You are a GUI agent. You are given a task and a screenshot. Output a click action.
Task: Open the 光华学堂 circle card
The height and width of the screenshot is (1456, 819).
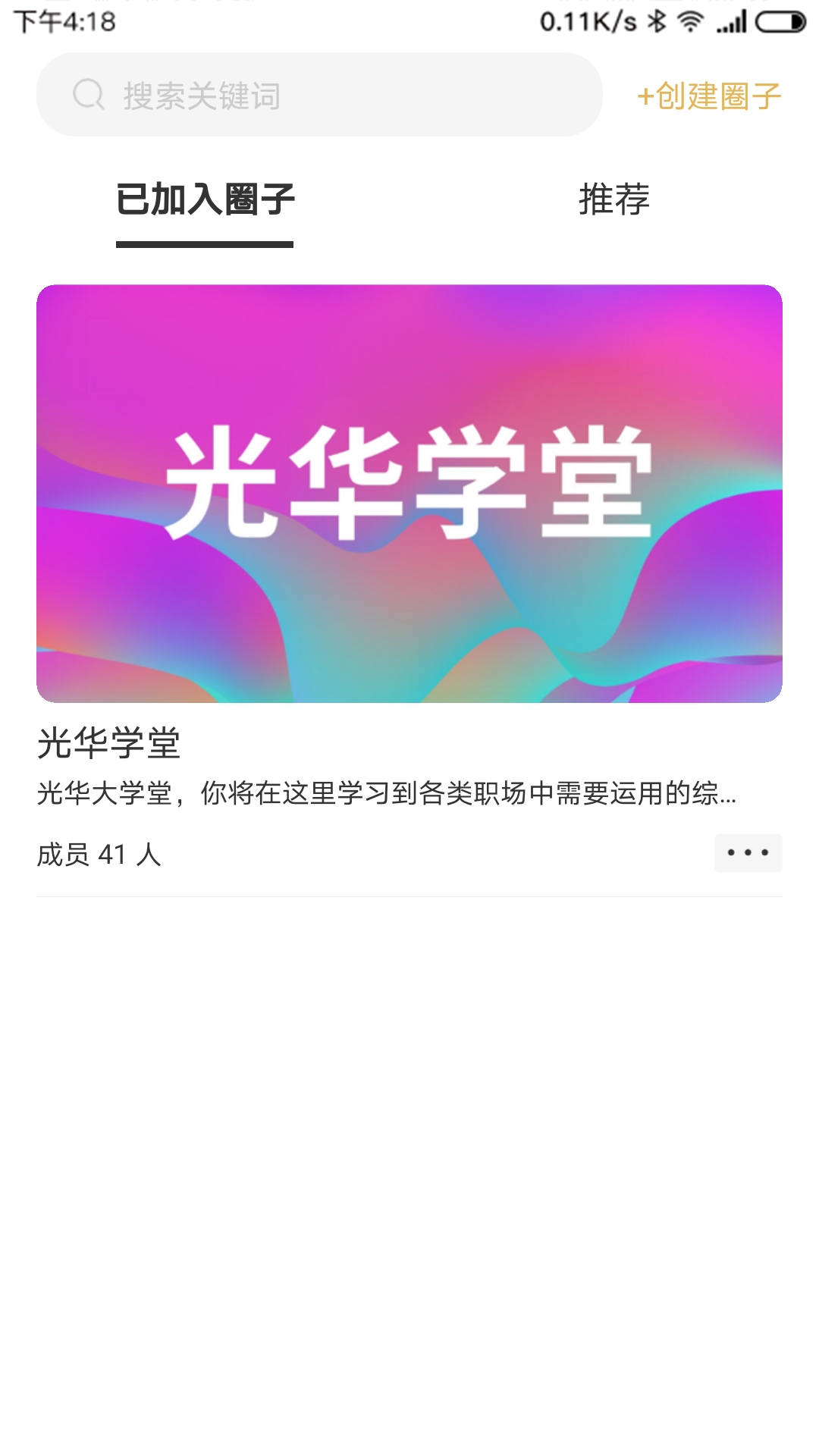(409, 493)
